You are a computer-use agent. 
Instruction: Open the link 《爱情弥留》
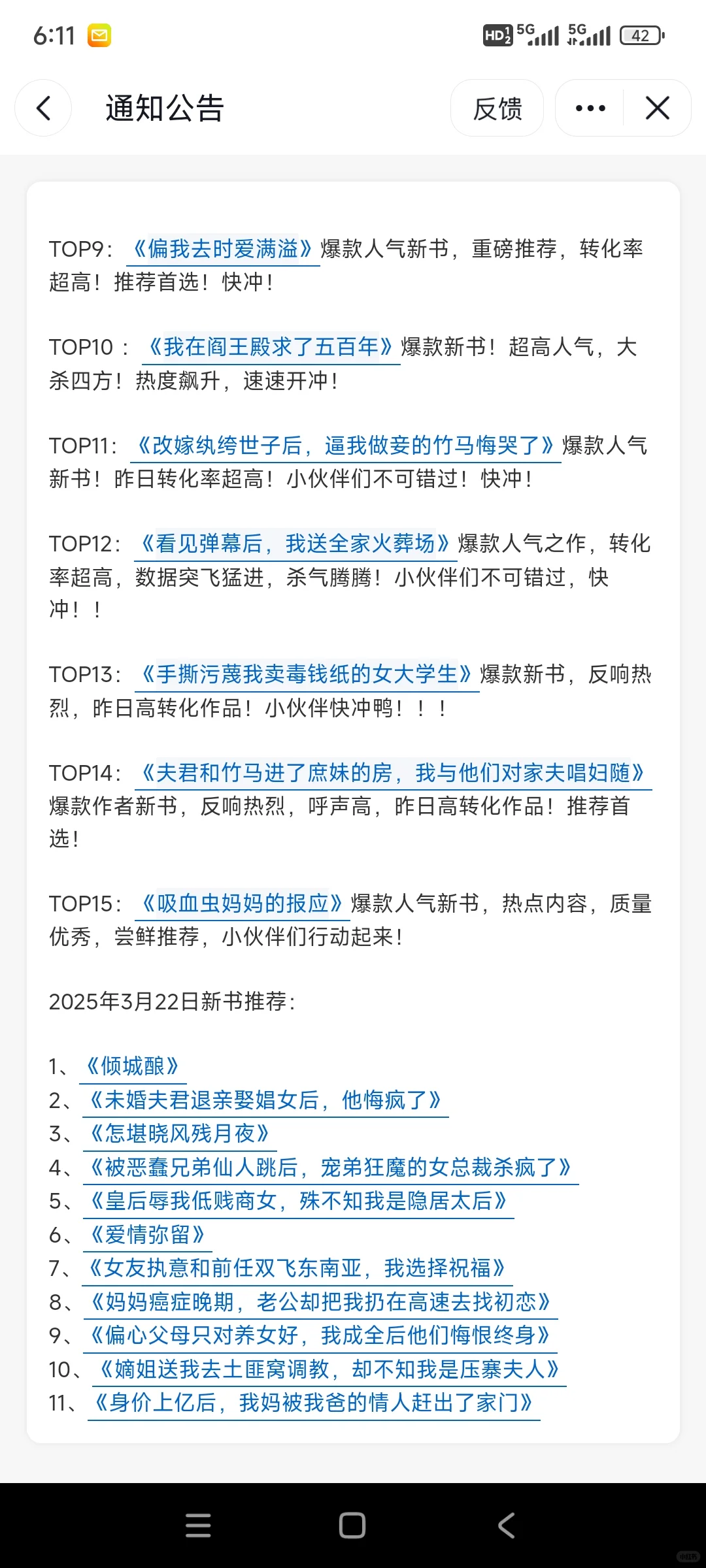148,1235
